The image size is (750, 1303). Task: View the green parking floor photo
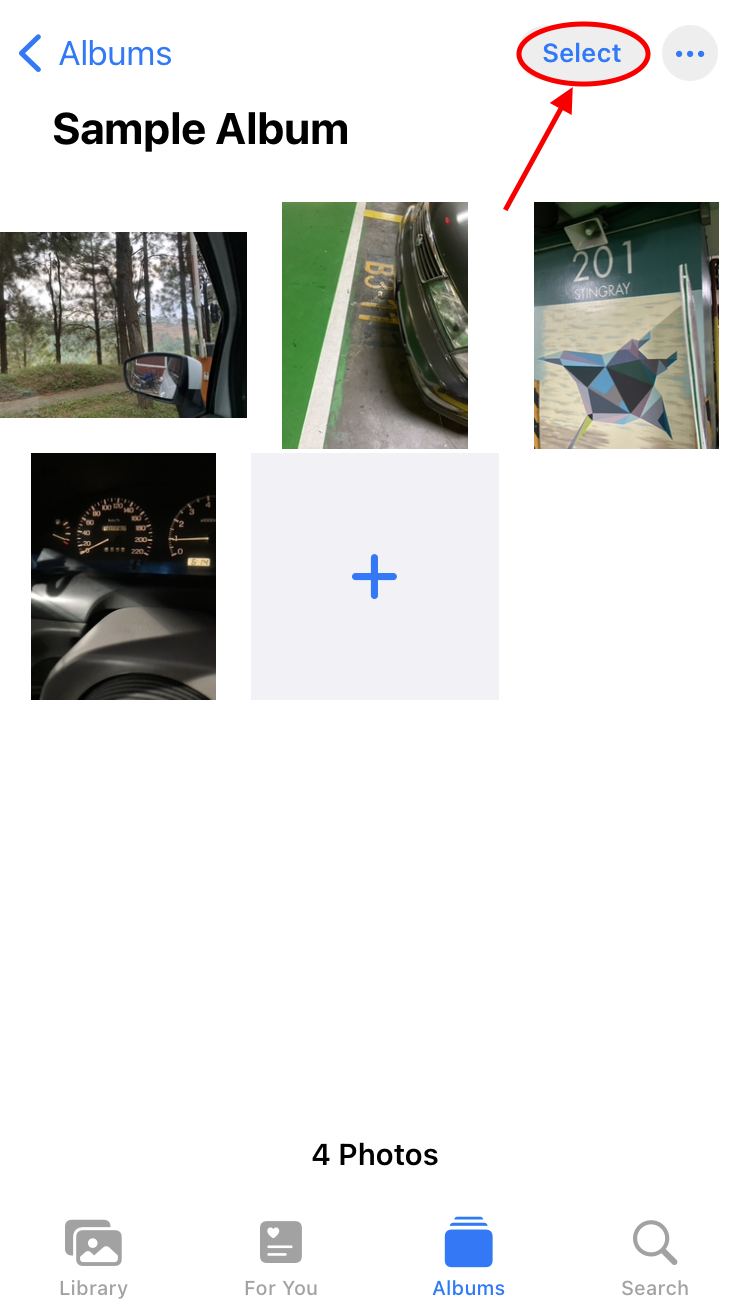(x=375, y=325)
